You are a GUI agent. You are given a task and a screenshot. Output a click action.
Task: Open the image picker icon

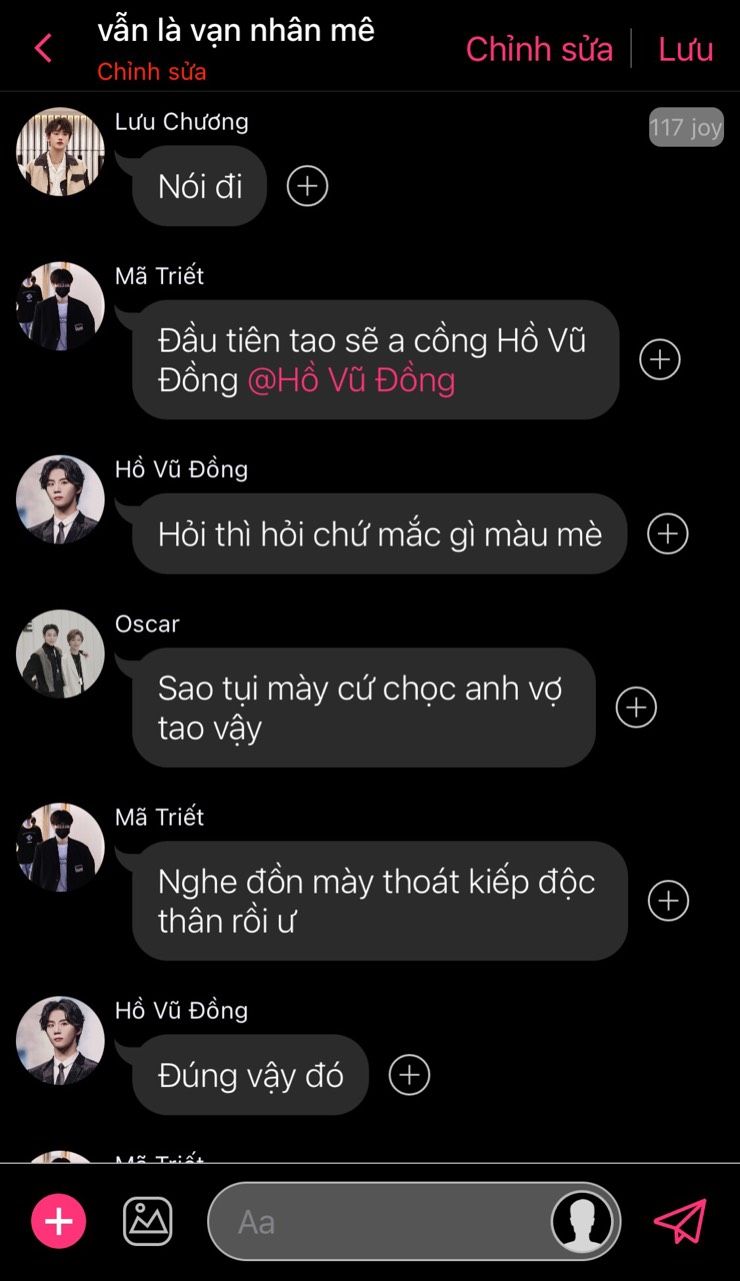tap(148, 1221)
